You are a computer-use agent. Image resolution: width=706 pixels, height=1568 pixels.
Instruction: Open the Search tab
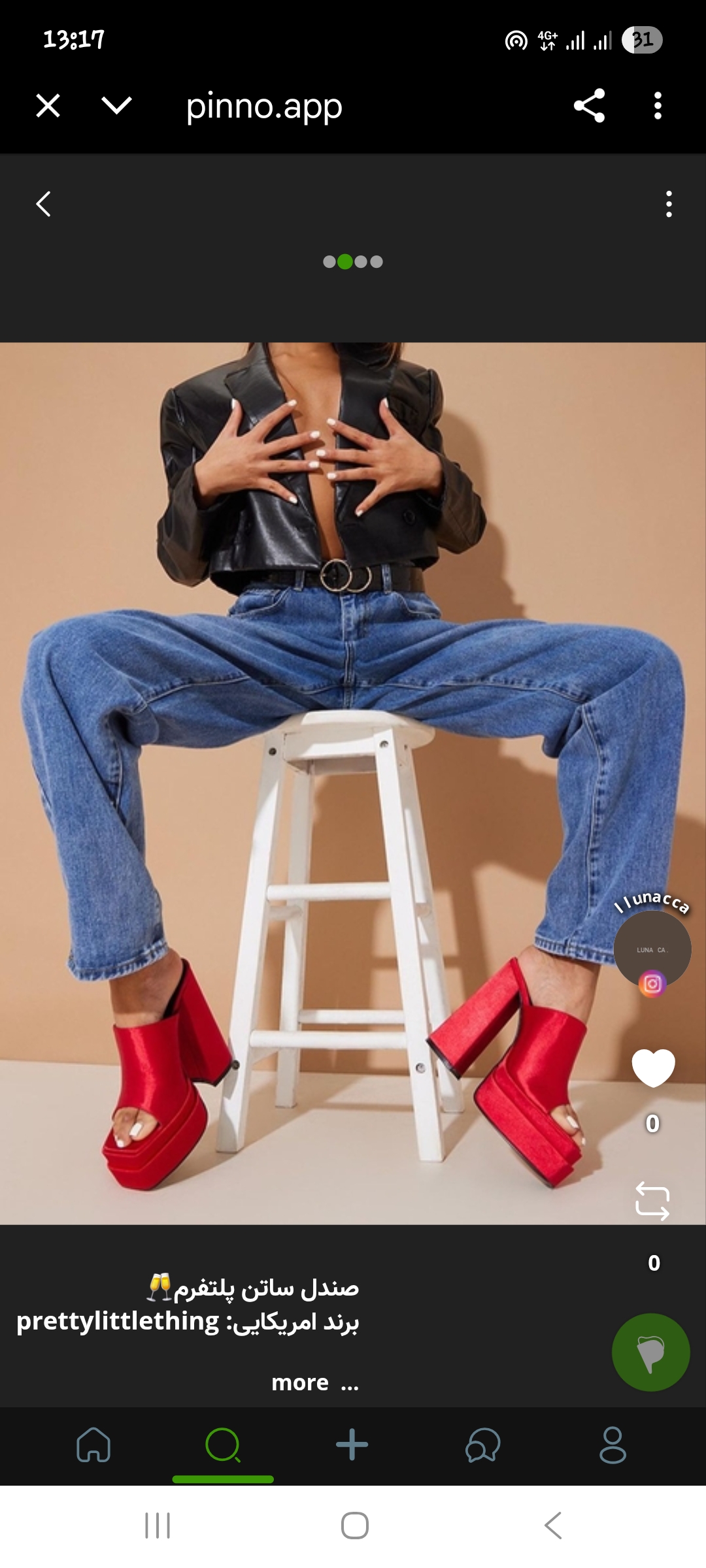(223, 1445)
